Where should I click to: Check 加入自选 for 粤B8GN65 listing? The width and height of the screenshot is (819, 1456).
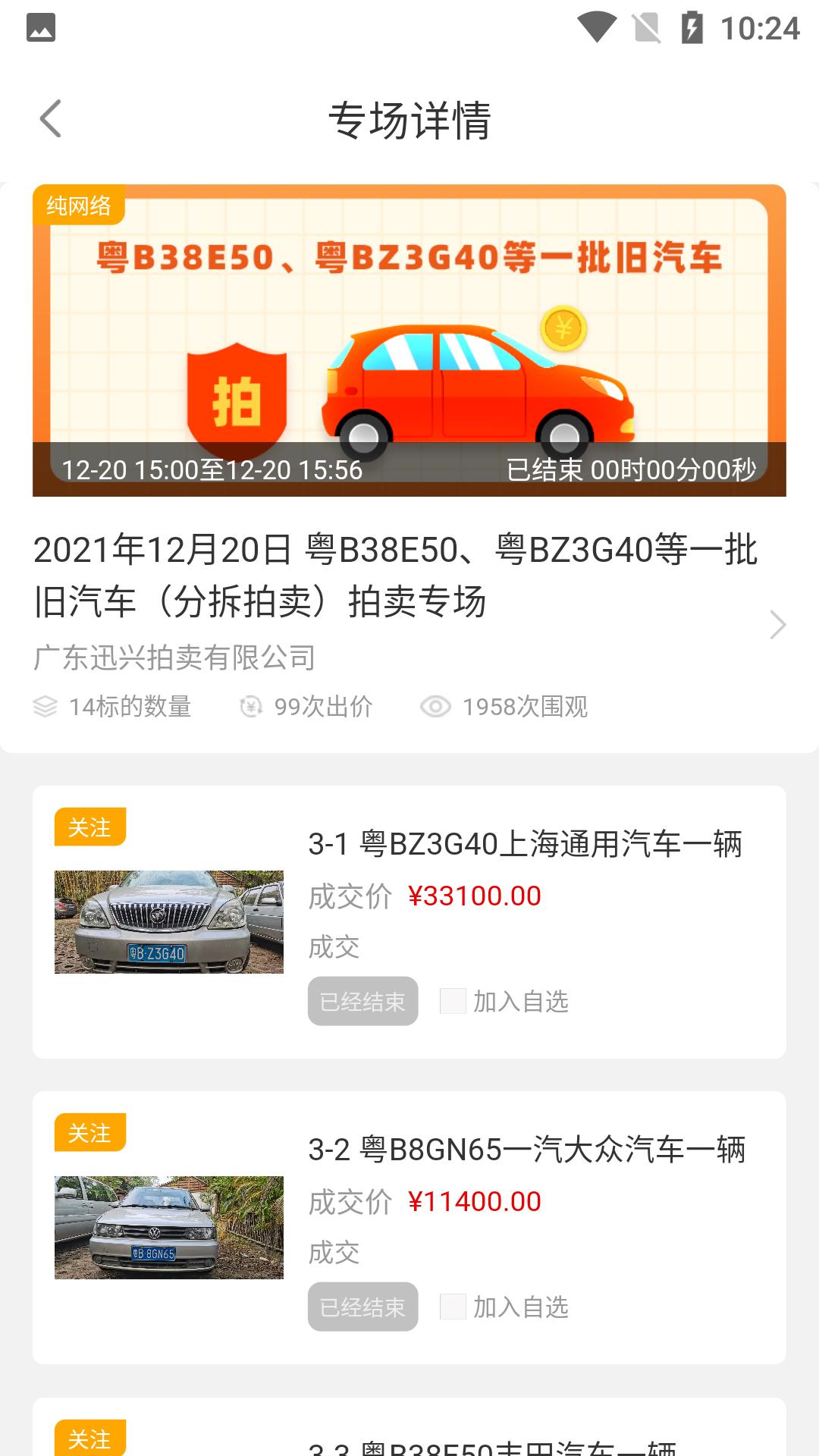[x=452, y=1307]
